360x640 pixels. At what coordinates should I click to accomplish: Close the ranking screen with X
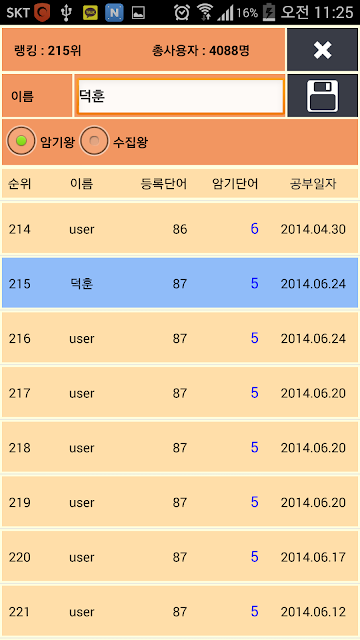point(322,50)
